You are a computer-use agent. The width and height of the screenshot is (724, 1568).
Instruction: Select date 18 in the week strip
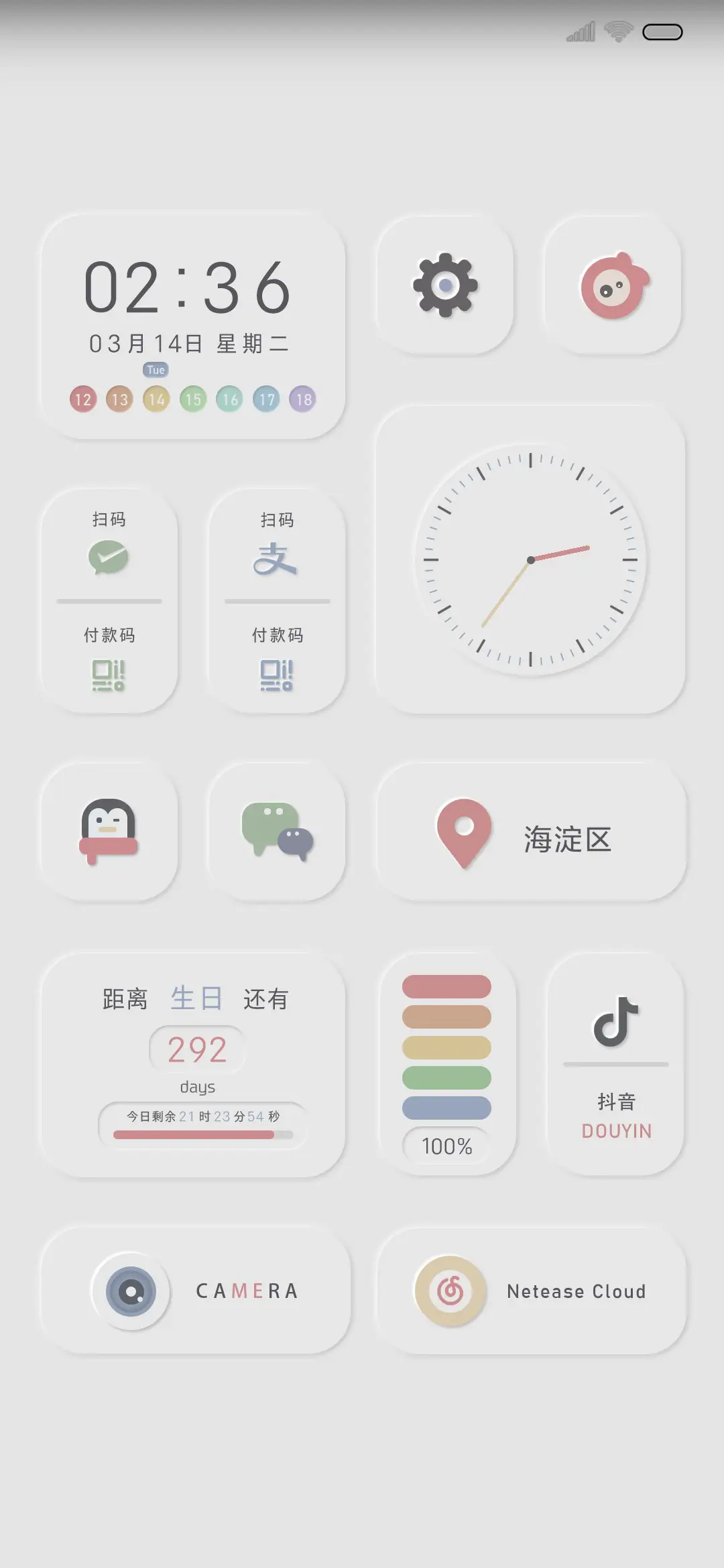[302, 399]
